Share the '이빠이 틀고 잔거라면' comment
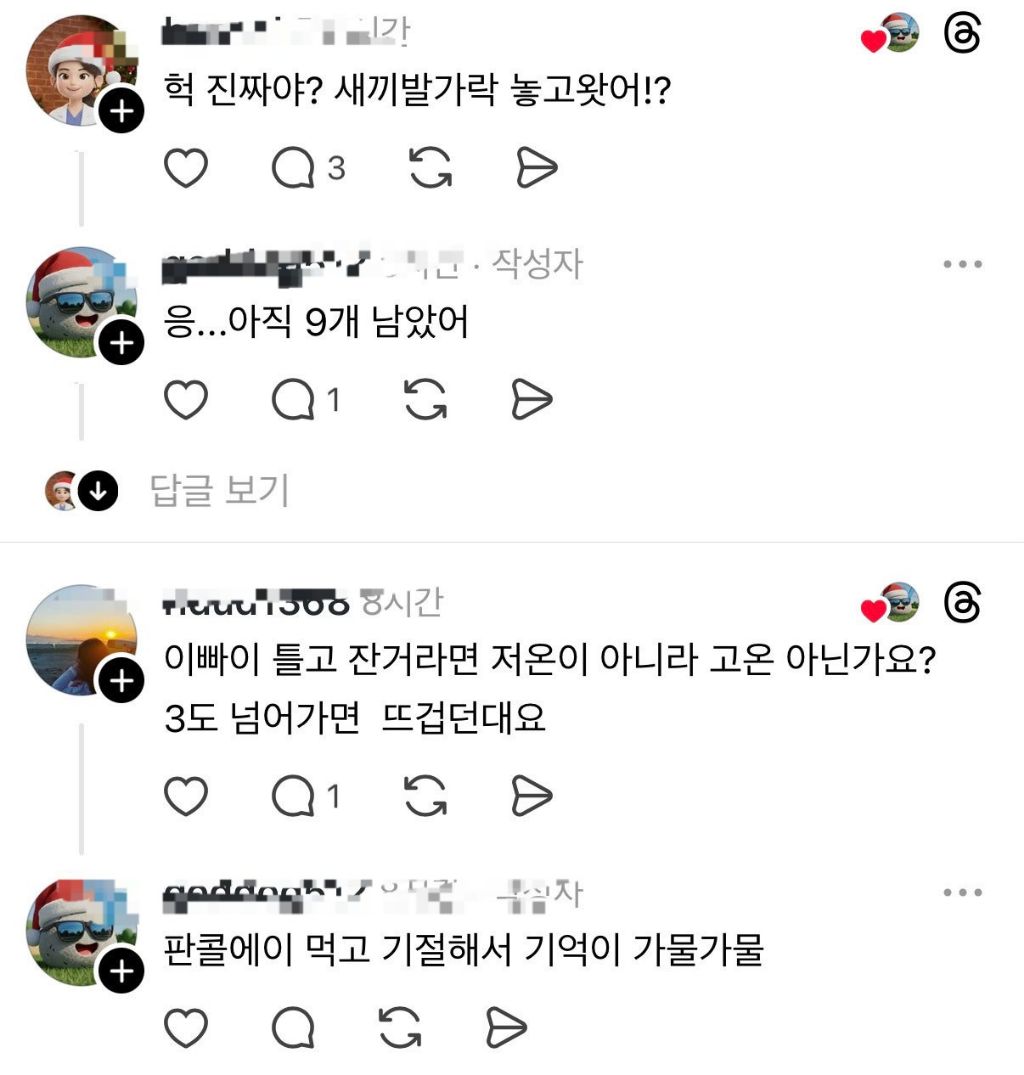The height and width of the screenshot is (1075, 1024). (x=532, y=796)
